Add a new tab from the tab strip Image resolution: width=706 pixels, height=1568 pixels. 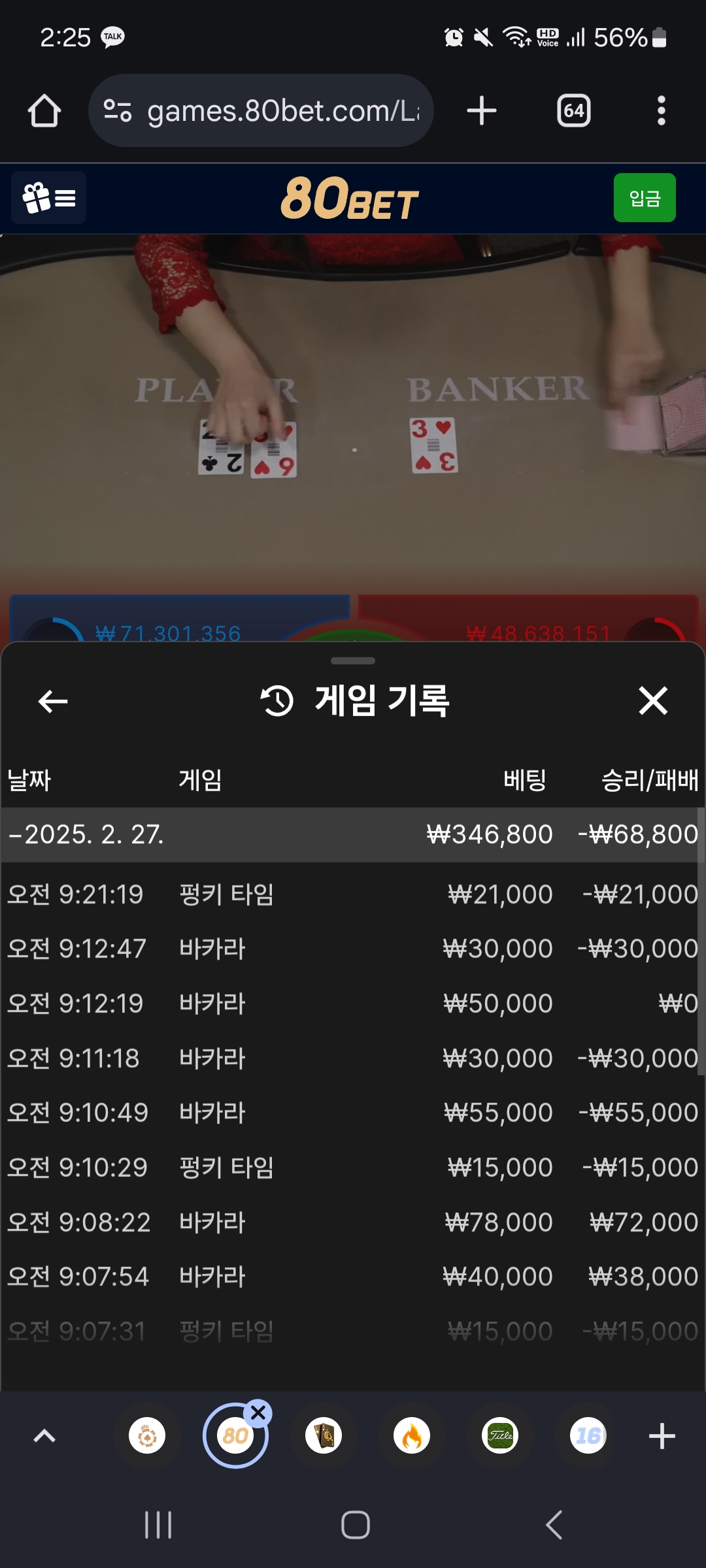[662, 1436]
